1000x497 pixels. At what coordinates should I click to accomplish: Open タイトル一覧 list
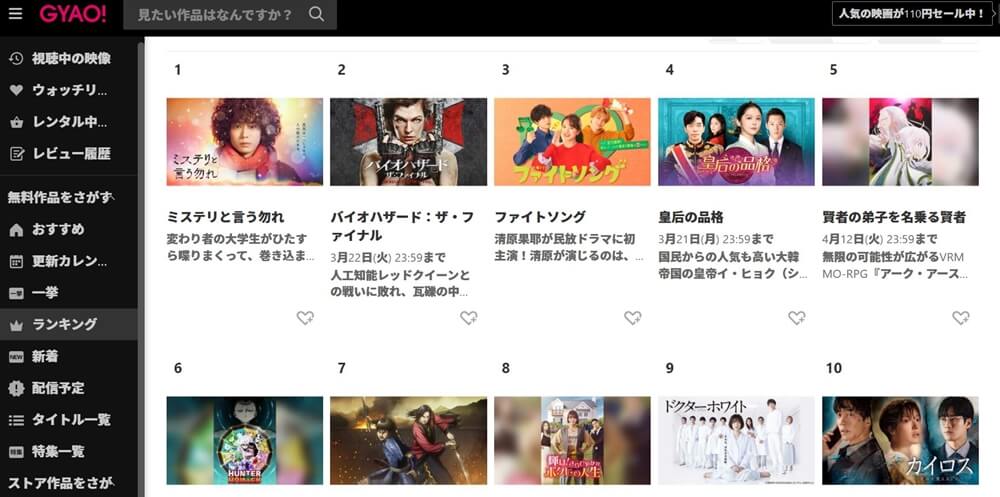(70, 420)
